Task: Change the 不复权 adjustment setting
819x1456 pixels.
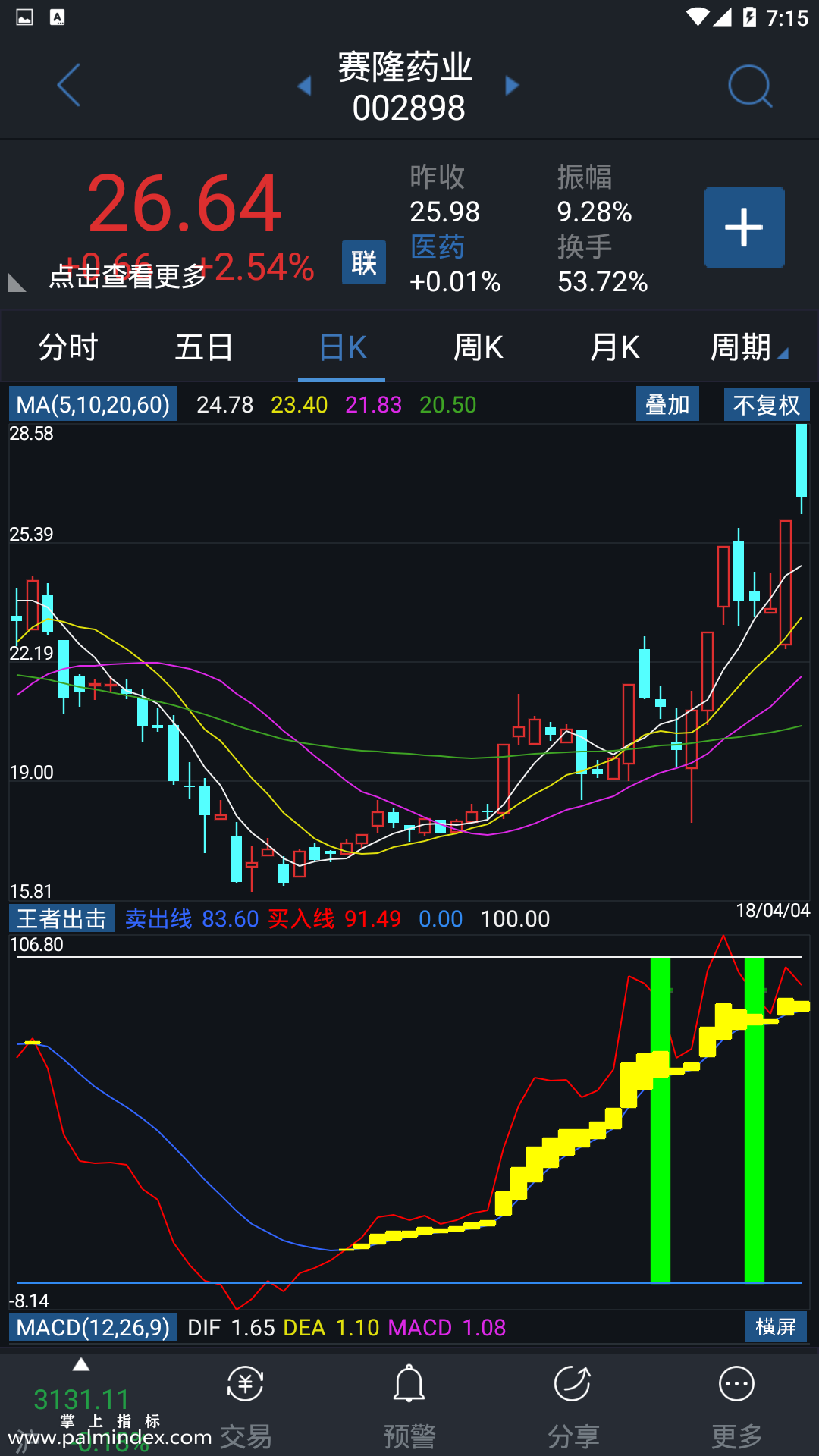Action: click(x=766, y=404)
